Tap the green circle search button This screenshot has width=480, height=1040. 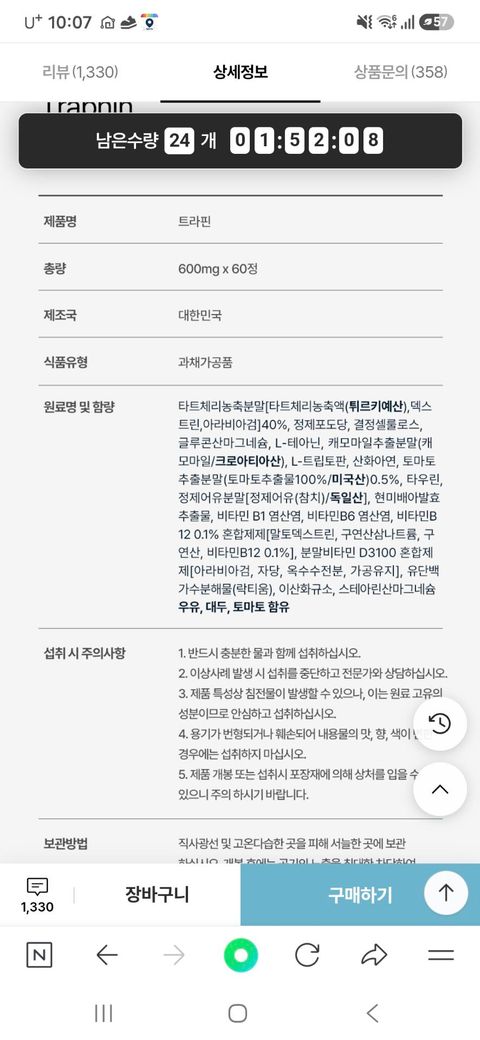(x=240, y=955)
